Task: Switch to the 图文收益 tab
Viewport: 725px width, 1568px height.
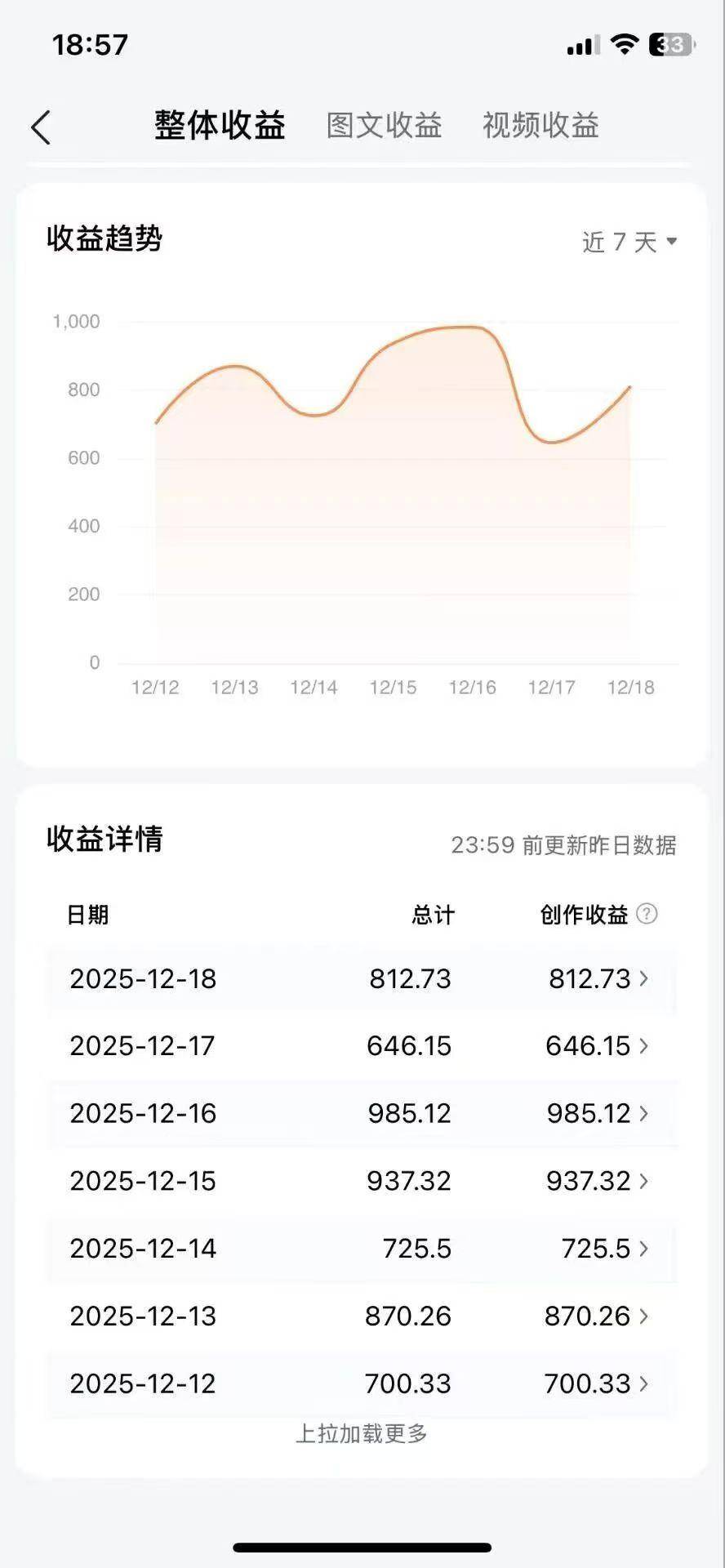Action: pos(384,126)
